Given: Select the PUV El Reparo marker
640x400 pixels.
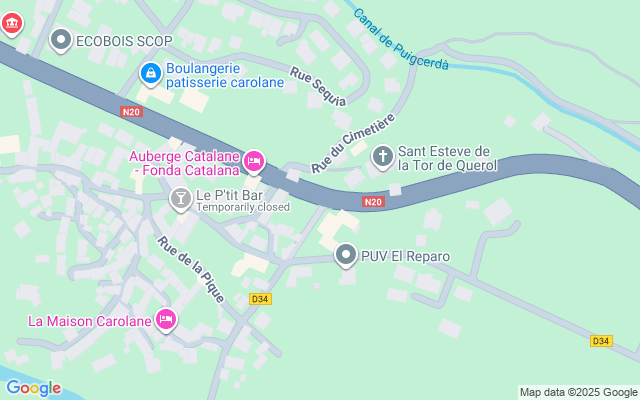Looking at the screenshot, I should click(346, 256).
